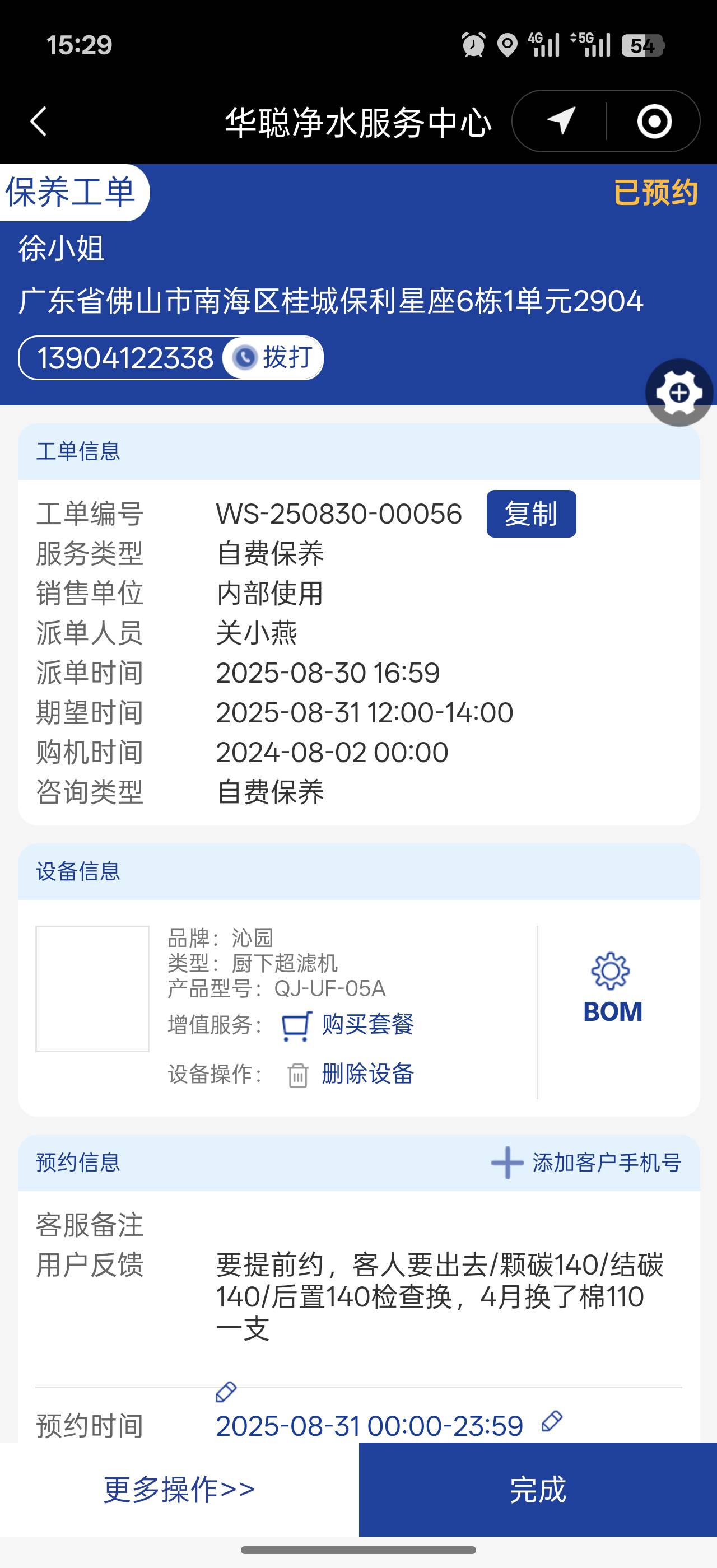Call the customer with 拨打 button
Viewport: 717px width, 1568px height.
tap(273, 357)
